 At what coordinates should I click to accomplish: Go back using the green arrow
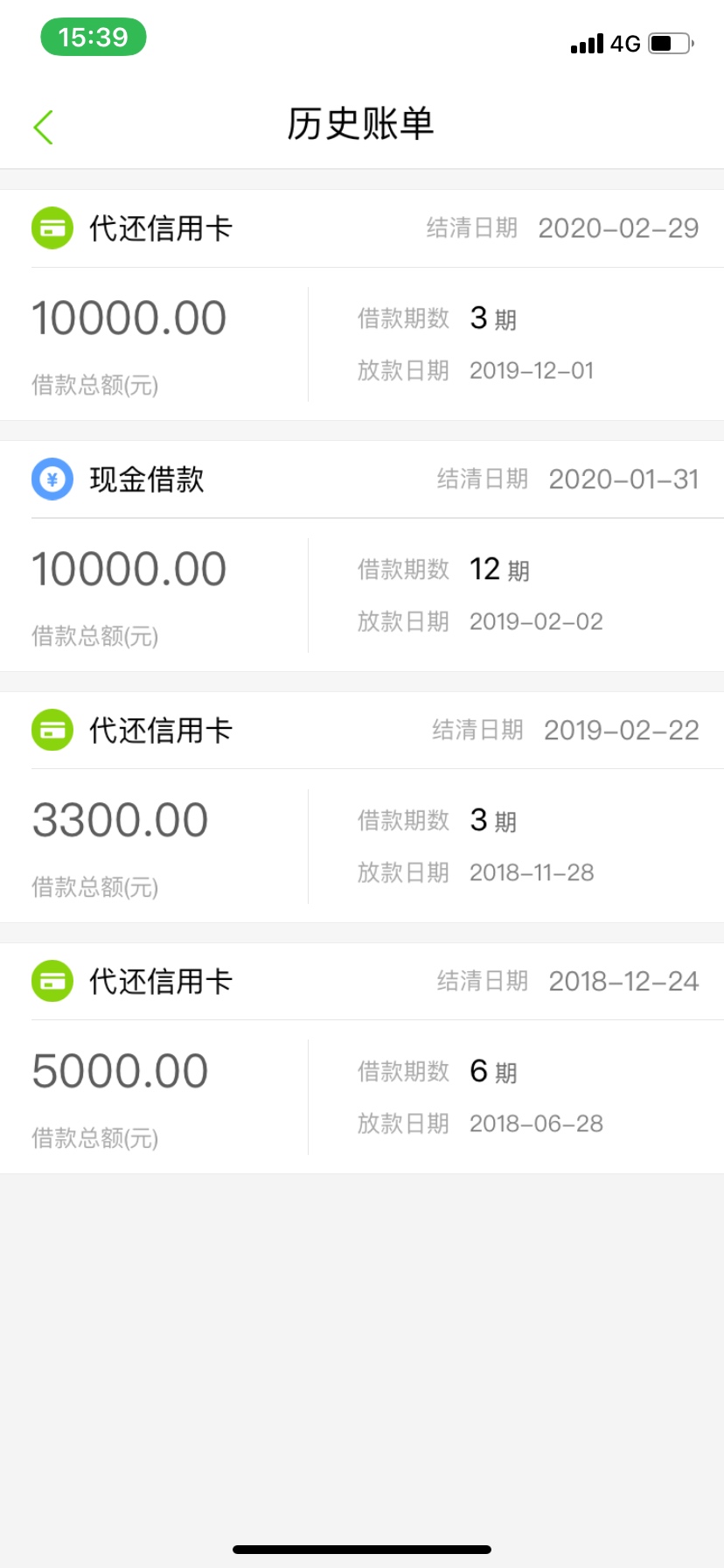44,127
